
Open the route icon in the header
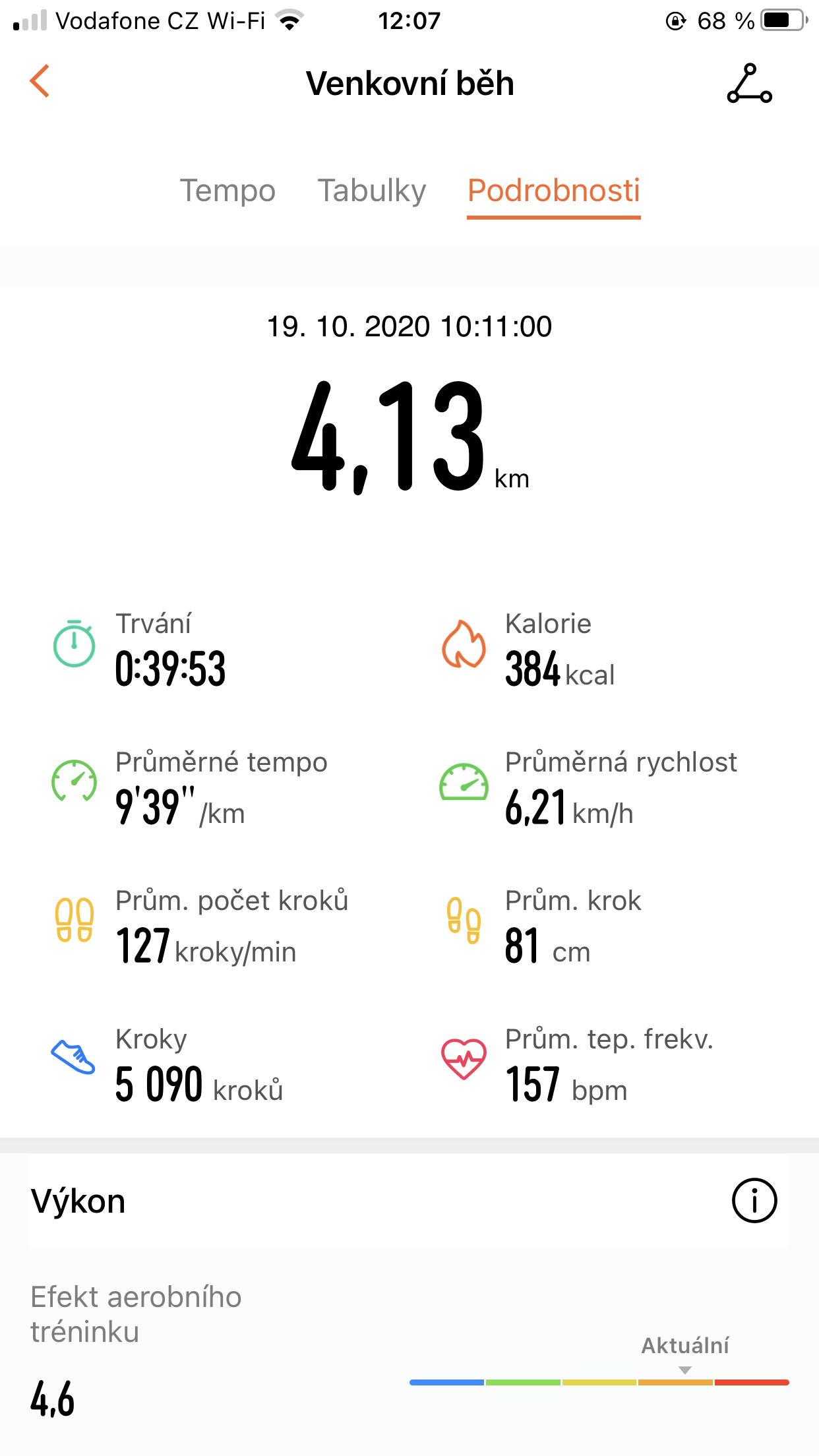pos(750,83)
